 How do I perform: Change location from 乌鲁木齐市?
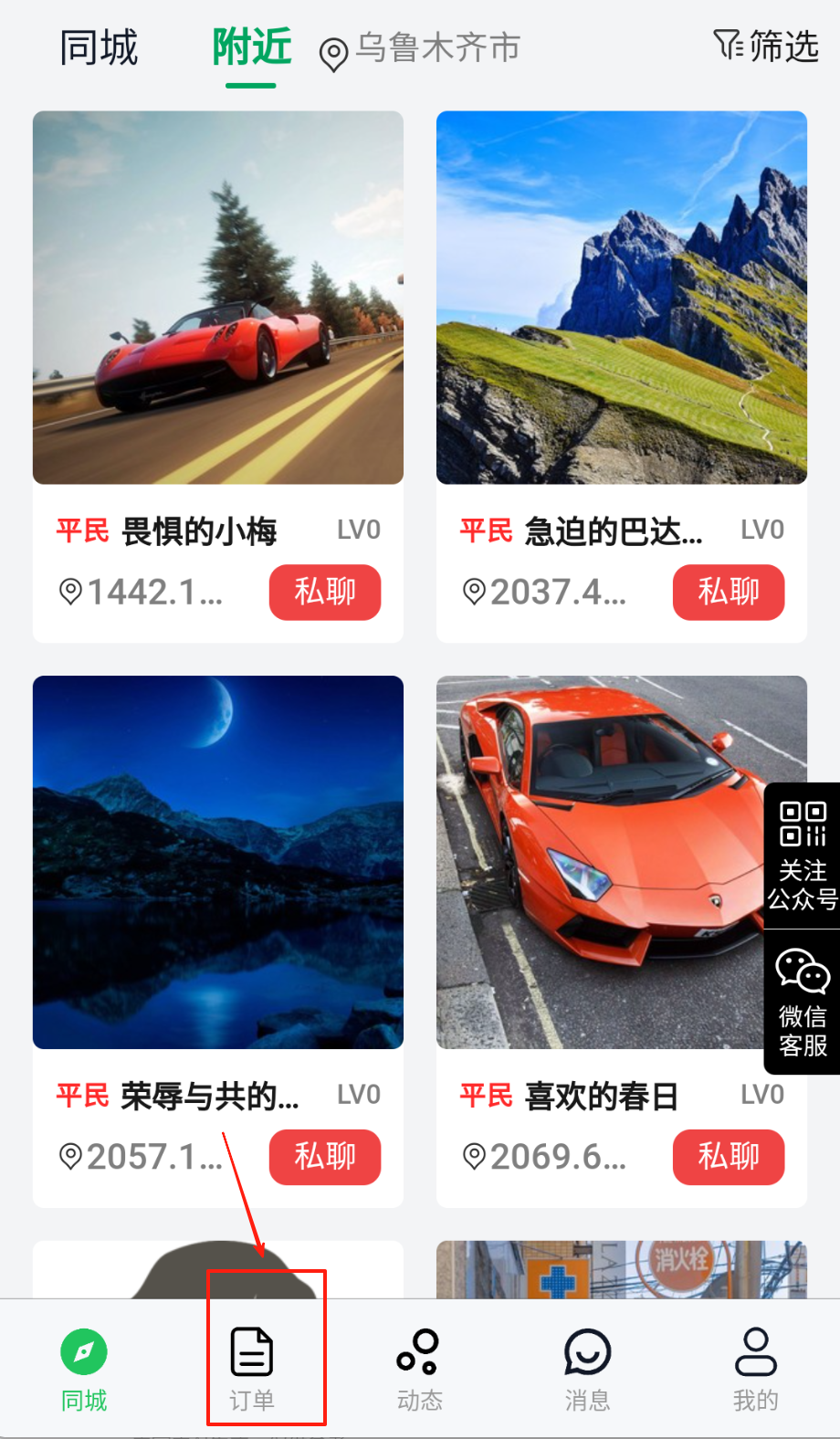tap(421, 49)
